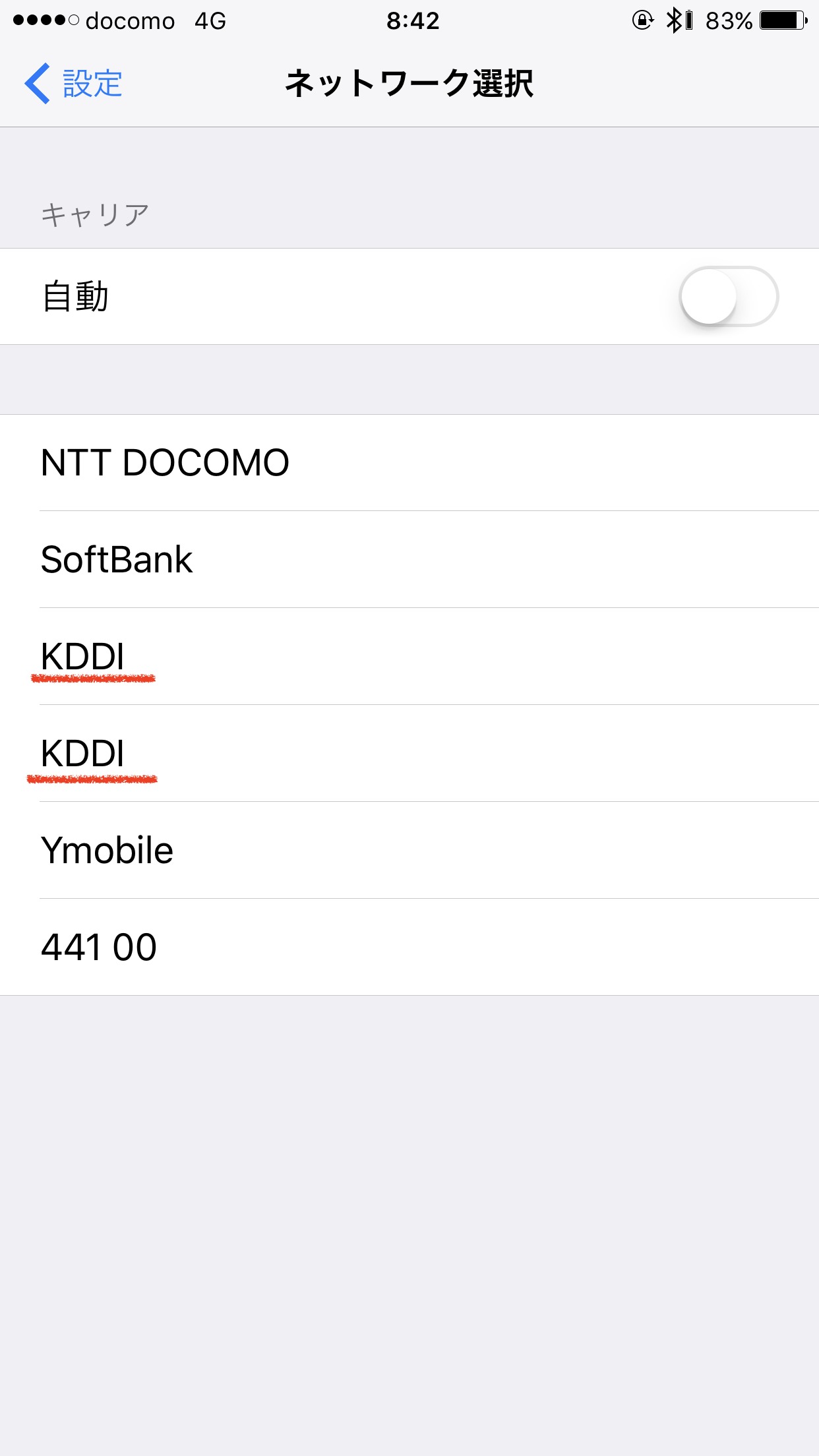Select the NTT DOCOMO network
819x1456 pixels.
[409, 463]
